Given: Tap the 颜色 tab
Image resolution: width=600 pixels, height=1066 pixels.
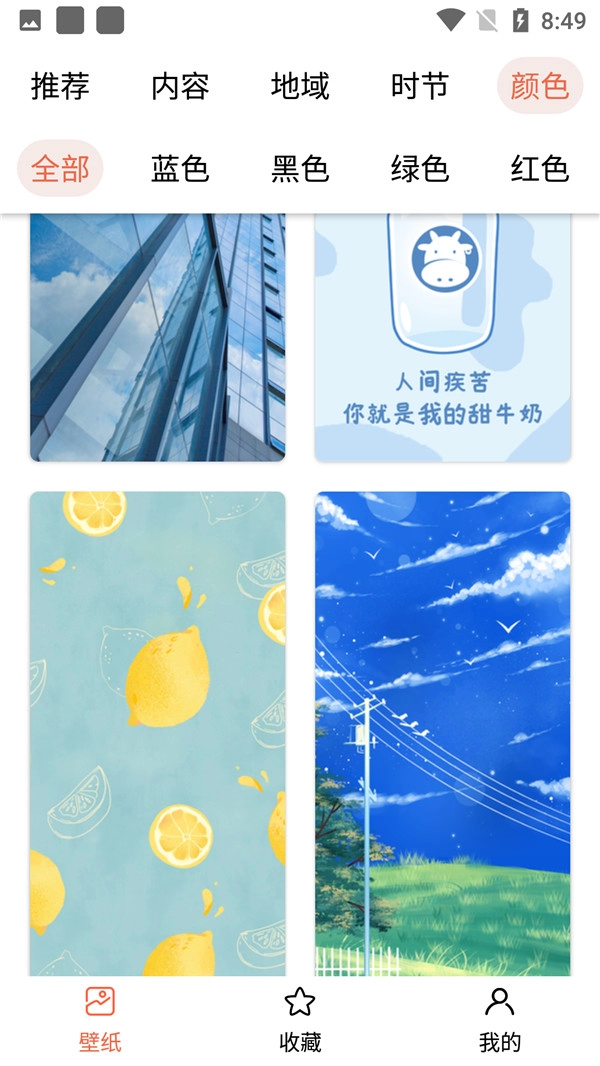Looking at the screenshot, I should pyautogui.click(x=540, y=86).
